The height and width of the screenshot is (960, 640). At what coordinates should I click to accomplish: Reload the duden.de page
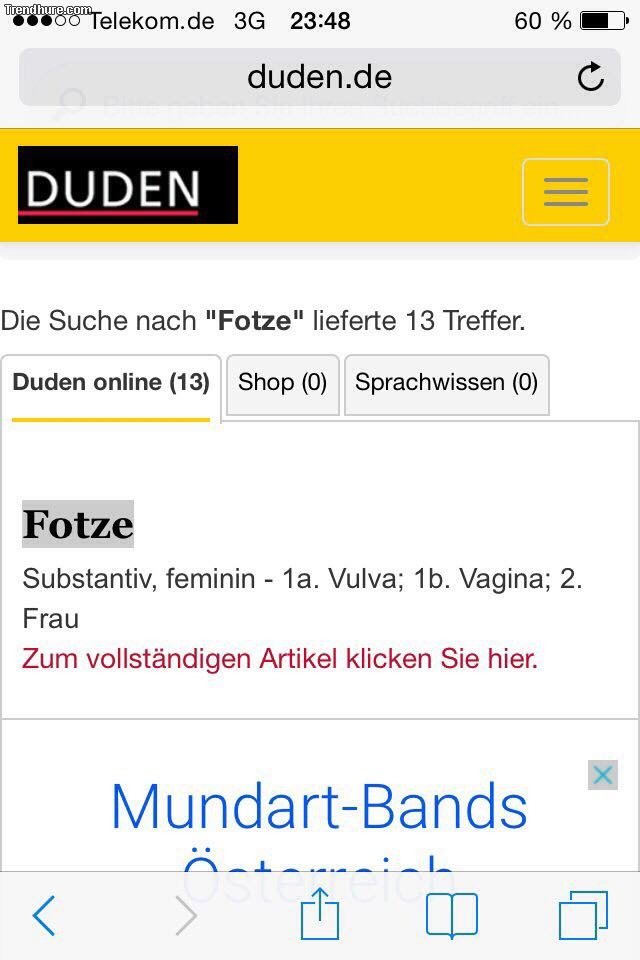point(591,77)
